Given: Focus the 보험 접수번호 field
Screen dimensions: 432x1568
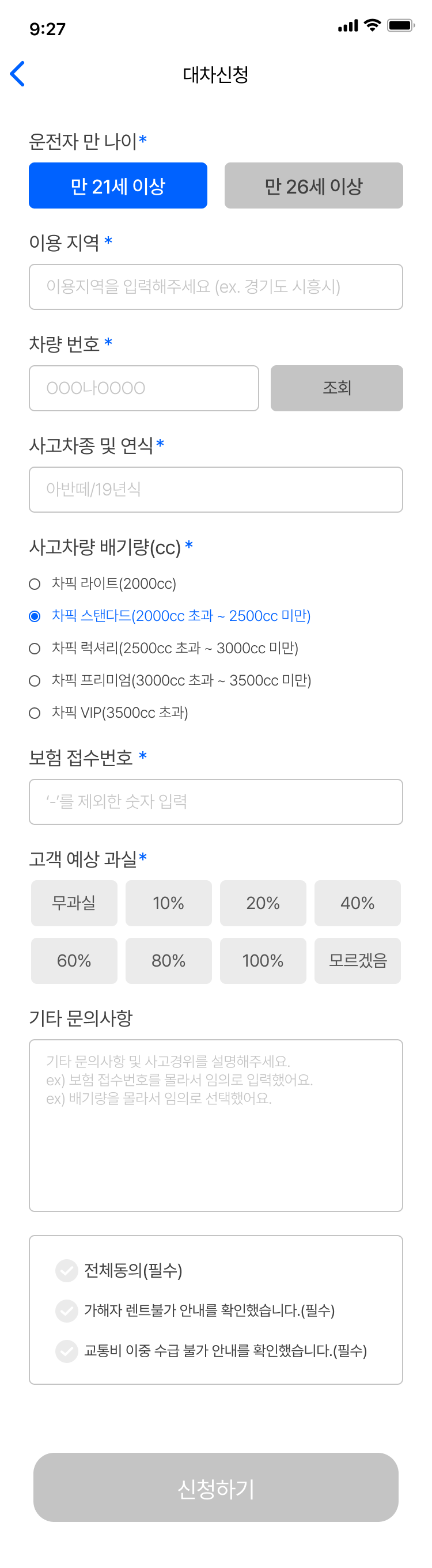Looking at the screenshot, I should point(215,802).
